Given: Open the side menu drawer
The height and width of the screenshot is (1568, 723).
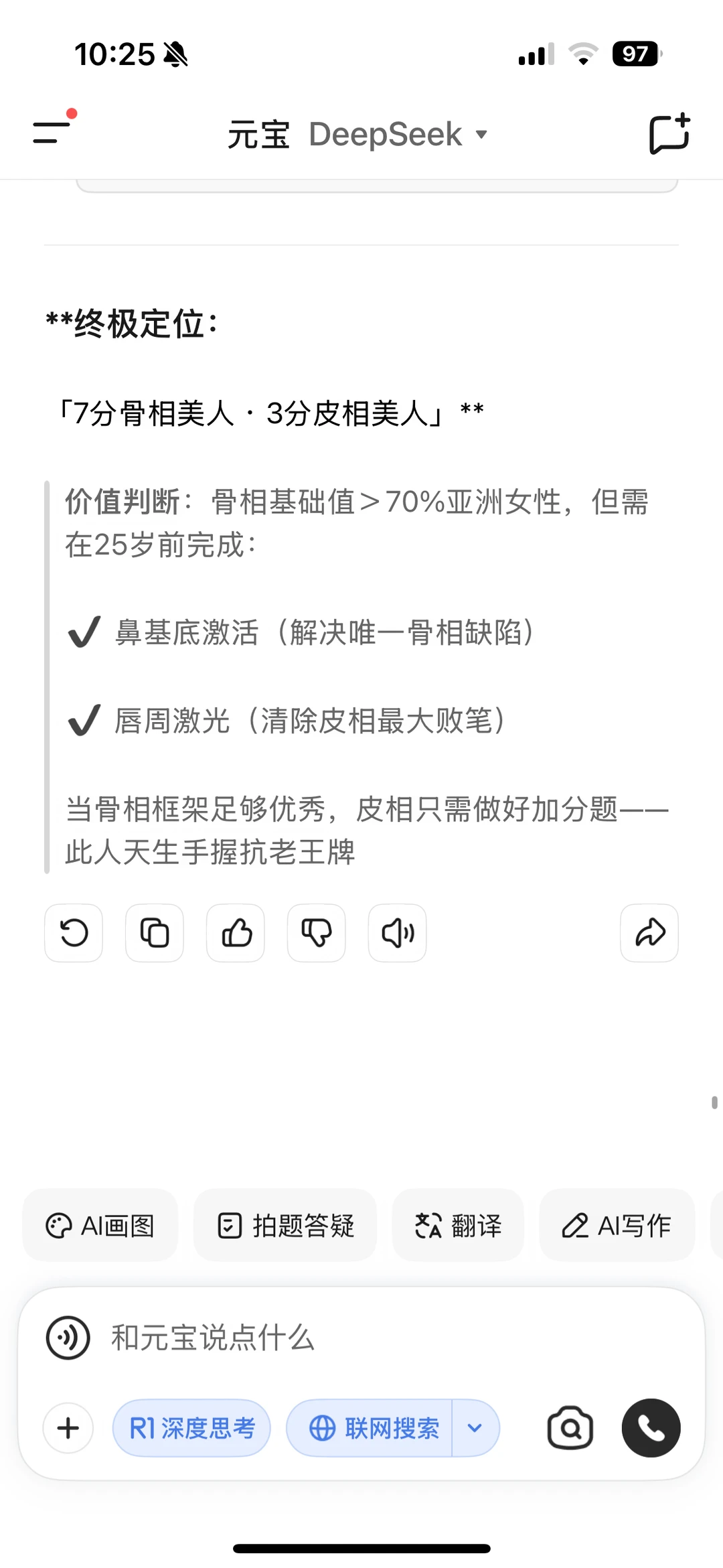Looking at the screenshot, I should coord(52,133).
